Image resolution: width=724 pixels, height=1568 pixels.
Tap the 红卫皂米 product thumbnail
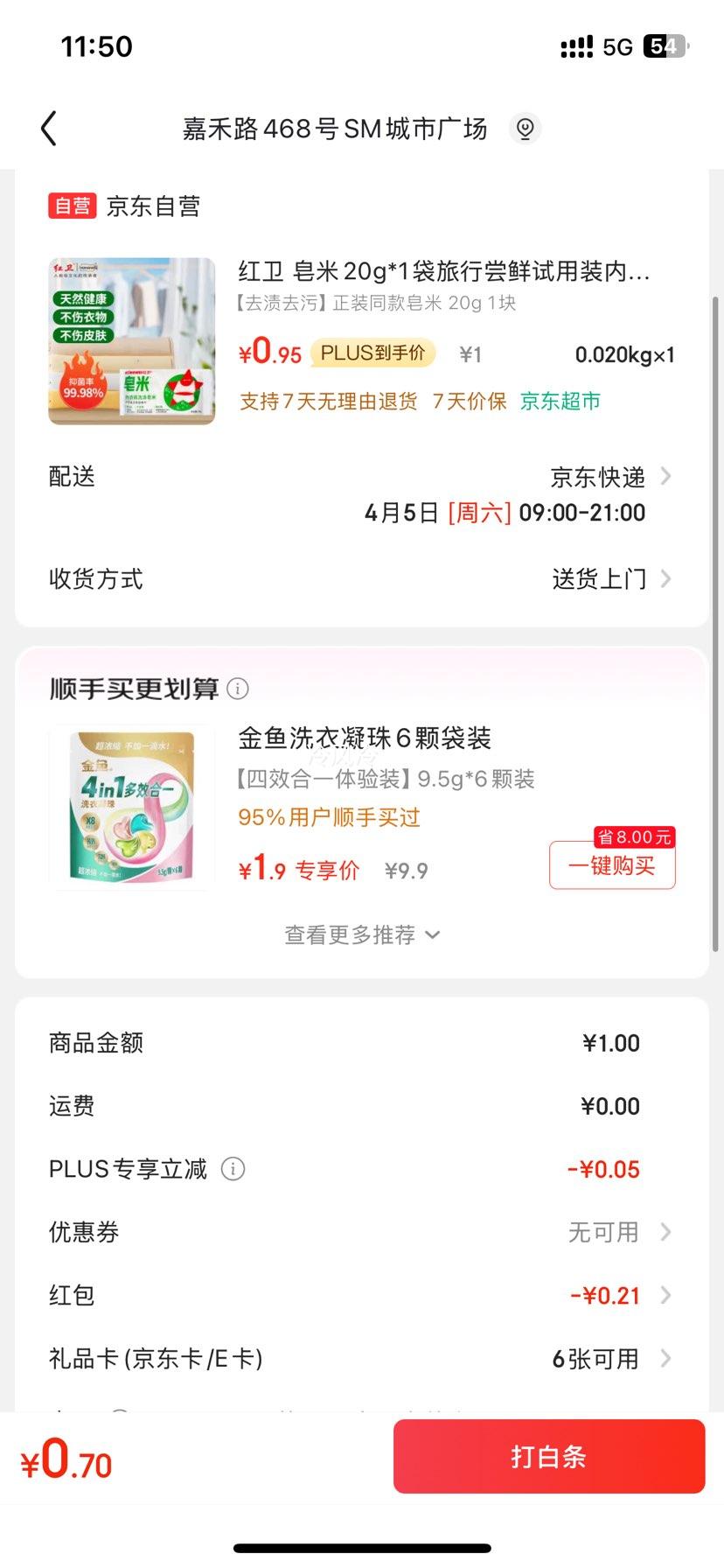(131, 340)
